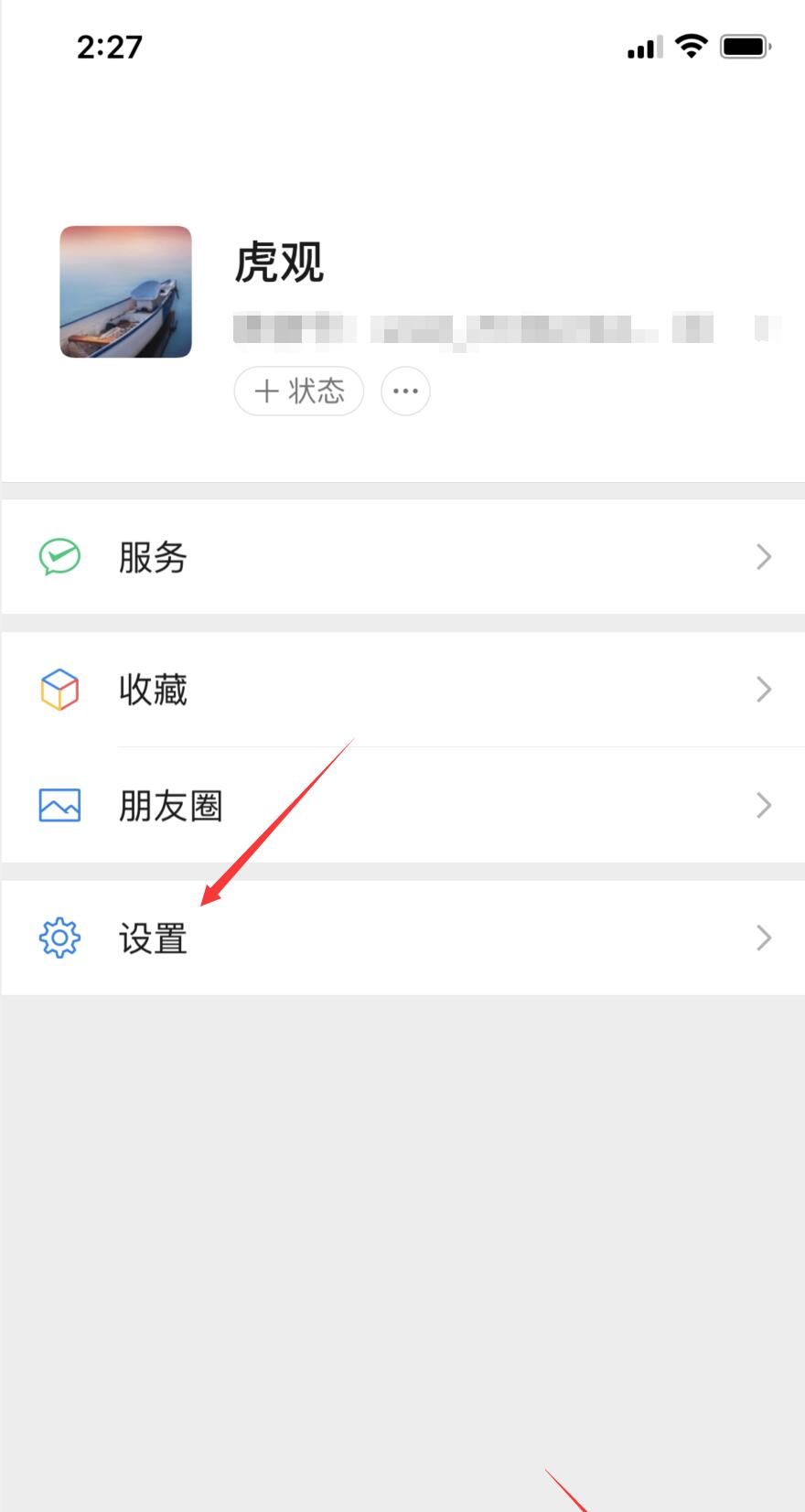The height and width of the screenshot is (1512, 805).
Task: Click the cellular signal bars indicator
Action: coord(643,47)
